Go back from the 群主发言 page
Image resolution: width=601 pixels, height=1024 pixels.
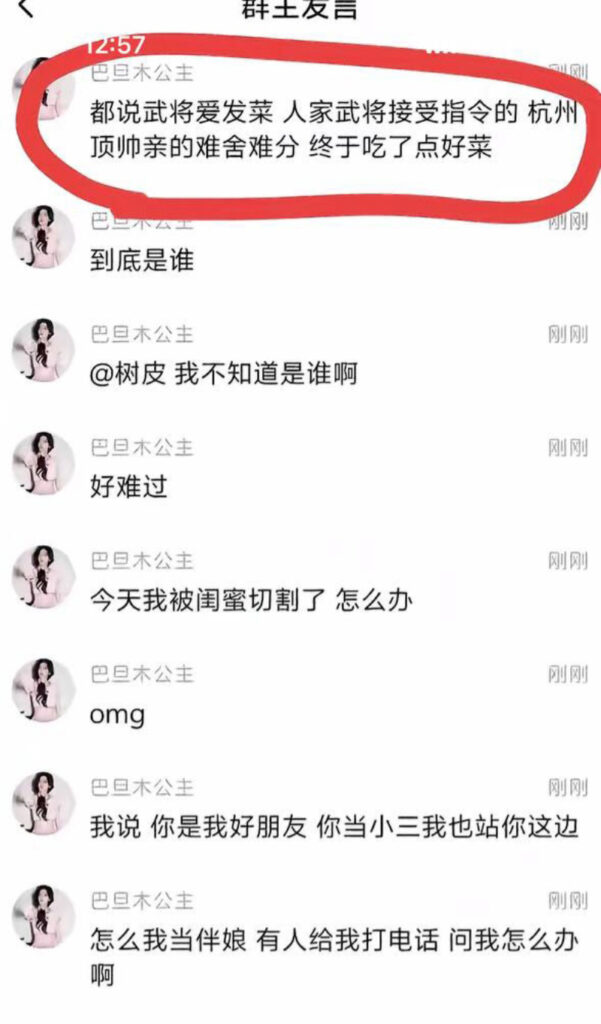pos(27,9)
